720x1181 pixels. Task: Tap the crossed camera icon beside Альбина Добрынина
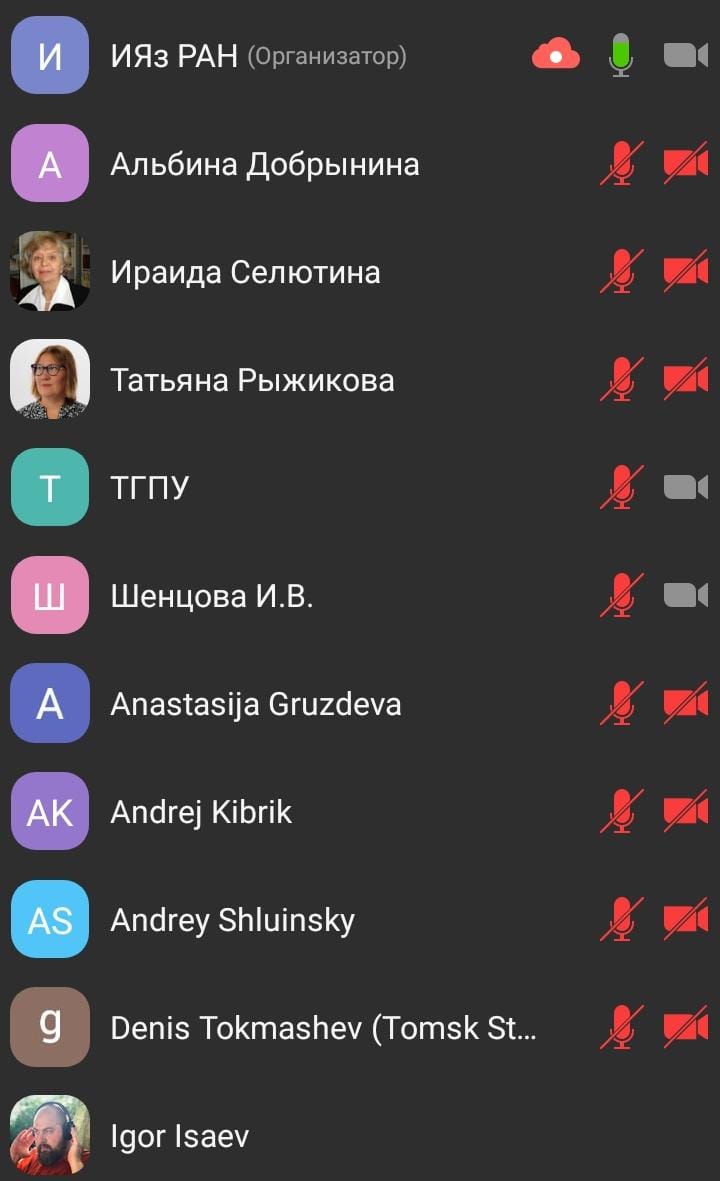coord(685,163)
